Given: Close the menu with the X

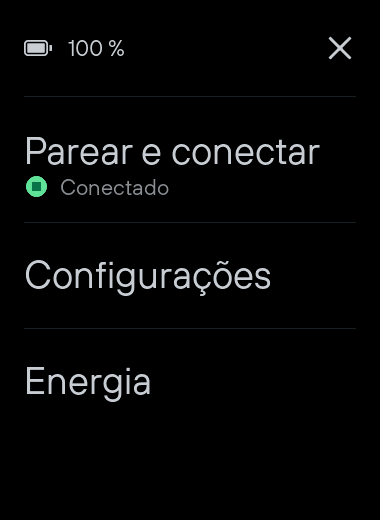Looking at the screenshot, I should tap(340, 48).
